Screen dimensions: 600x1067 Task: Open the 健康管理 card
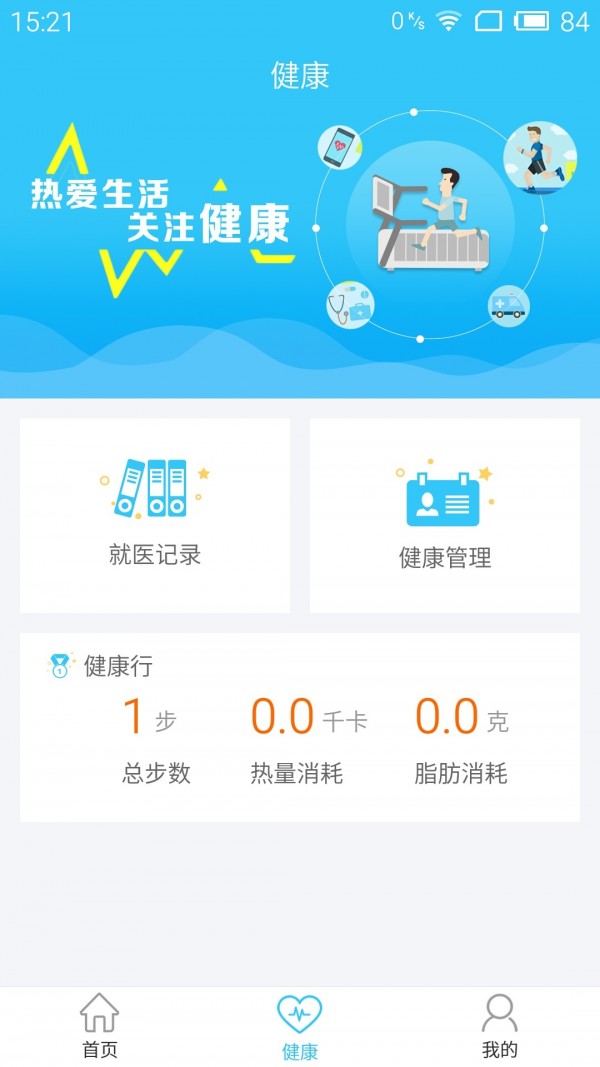click(x=445, y=515)
